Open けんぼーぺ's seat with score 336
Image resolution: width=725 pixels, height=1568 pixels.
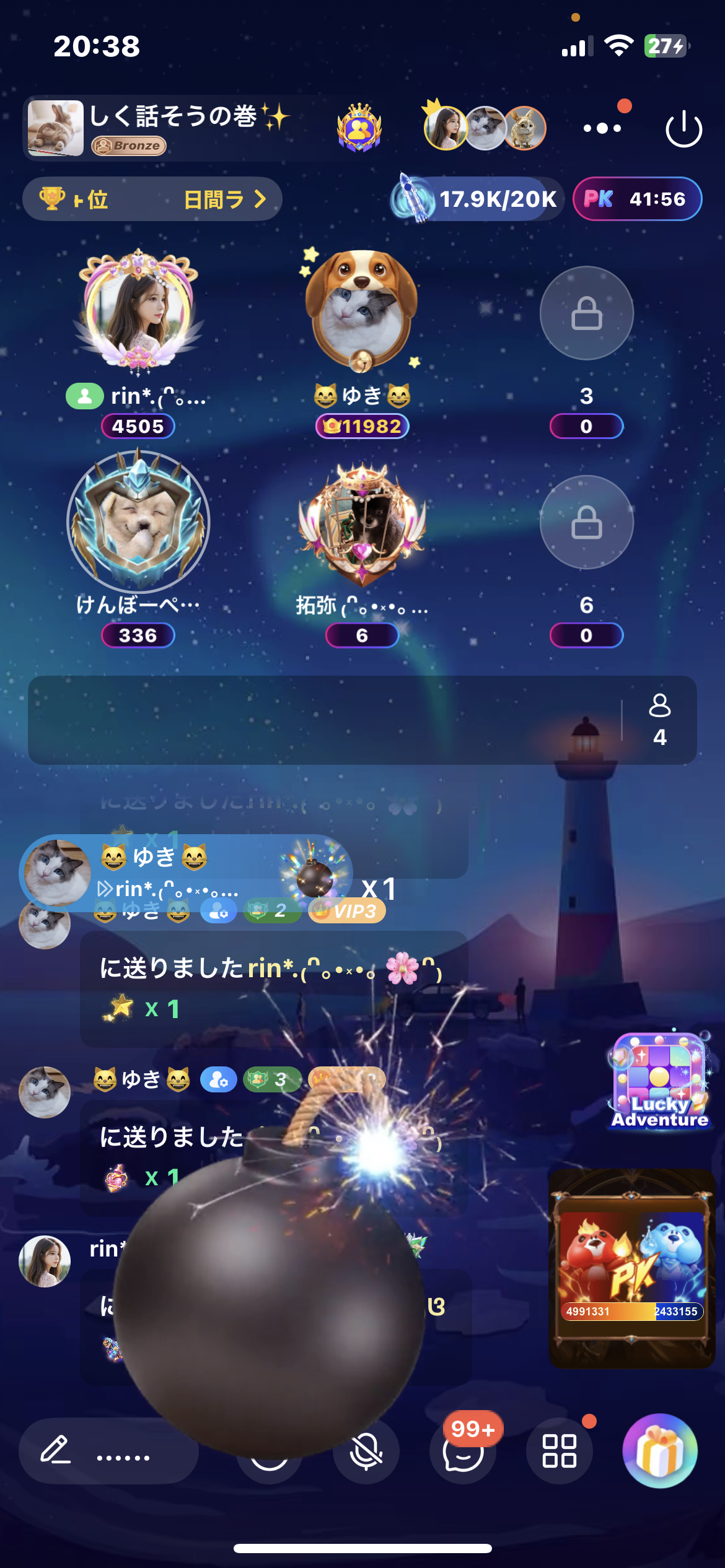138,521
